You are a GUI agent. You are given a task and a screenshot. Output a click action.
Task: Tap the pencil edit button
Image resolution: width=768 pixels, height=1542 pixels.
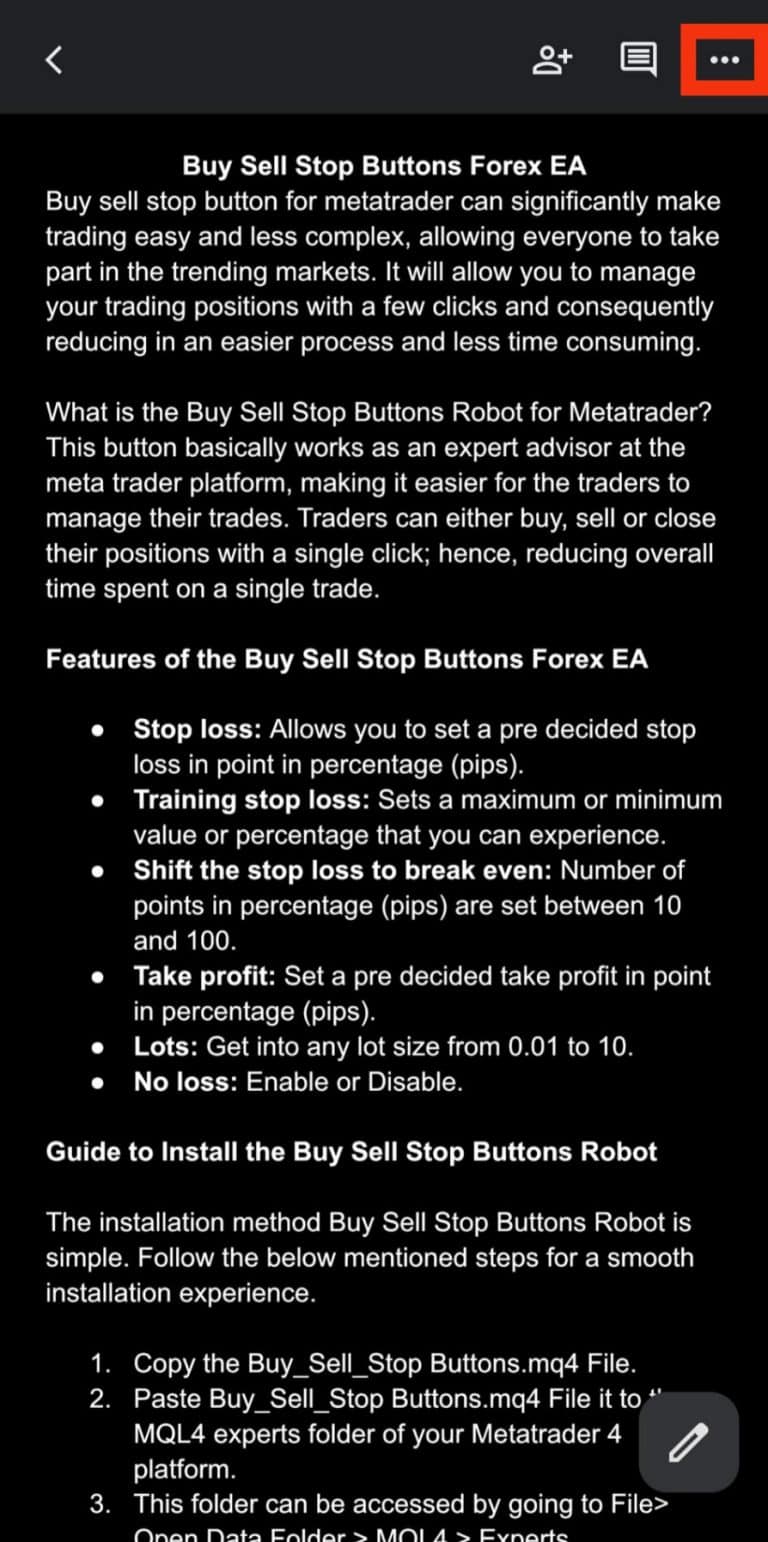pyautogui.click(x=688, y=1441)
